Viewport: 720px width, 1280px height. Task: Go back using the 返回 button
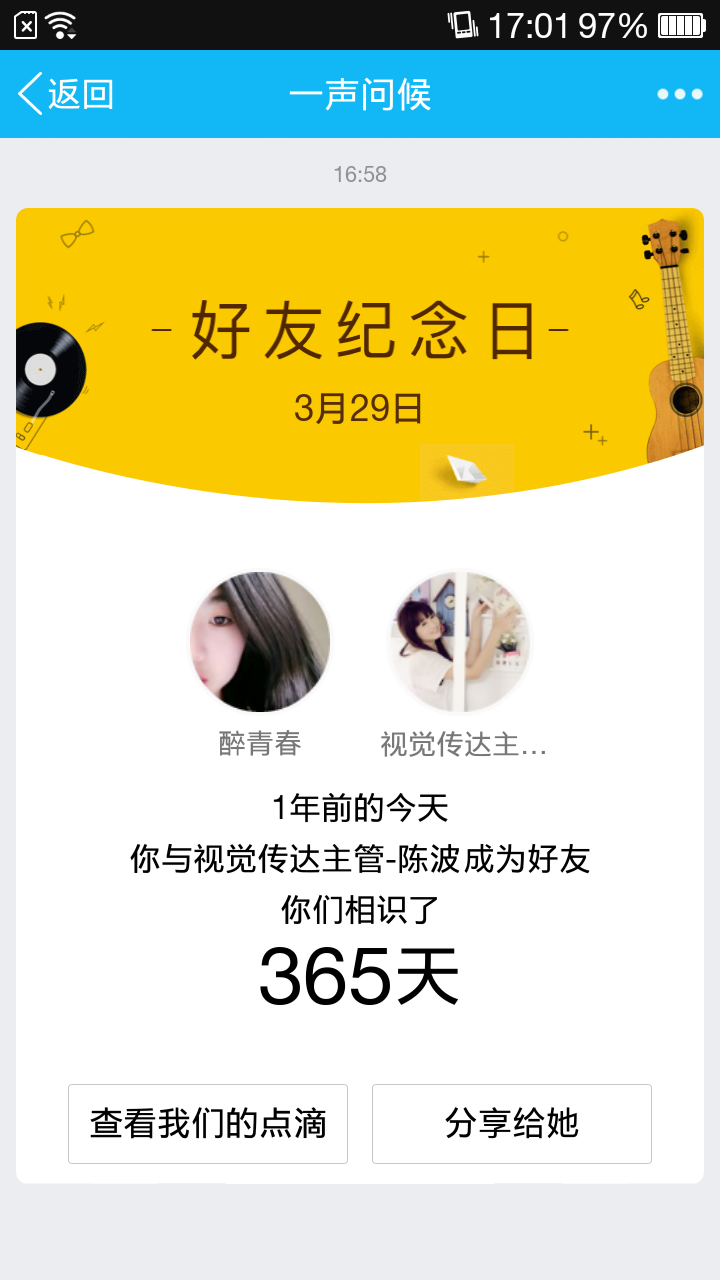[66, 94]
